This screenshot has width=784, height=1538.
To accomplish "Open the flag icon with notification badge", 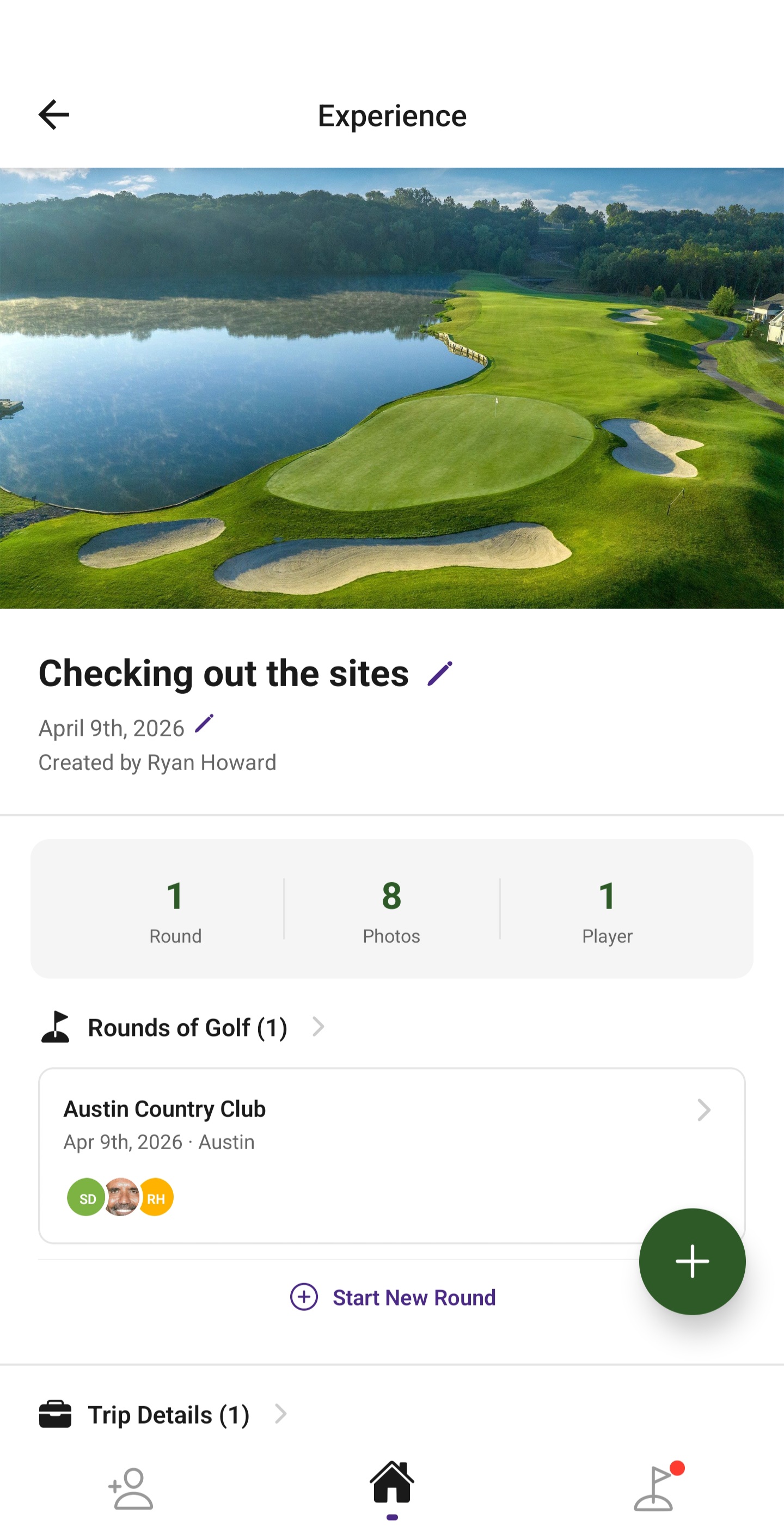I will 655,1488.
